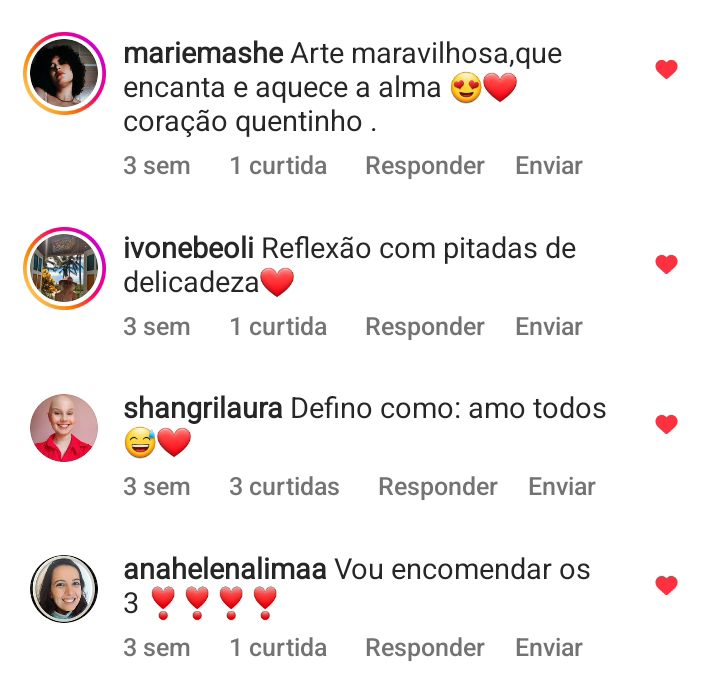The height and width of the screenshot is (684, 720).
Task: Send ivonebeoli's comment using Enviar
Action: point(548,327)
